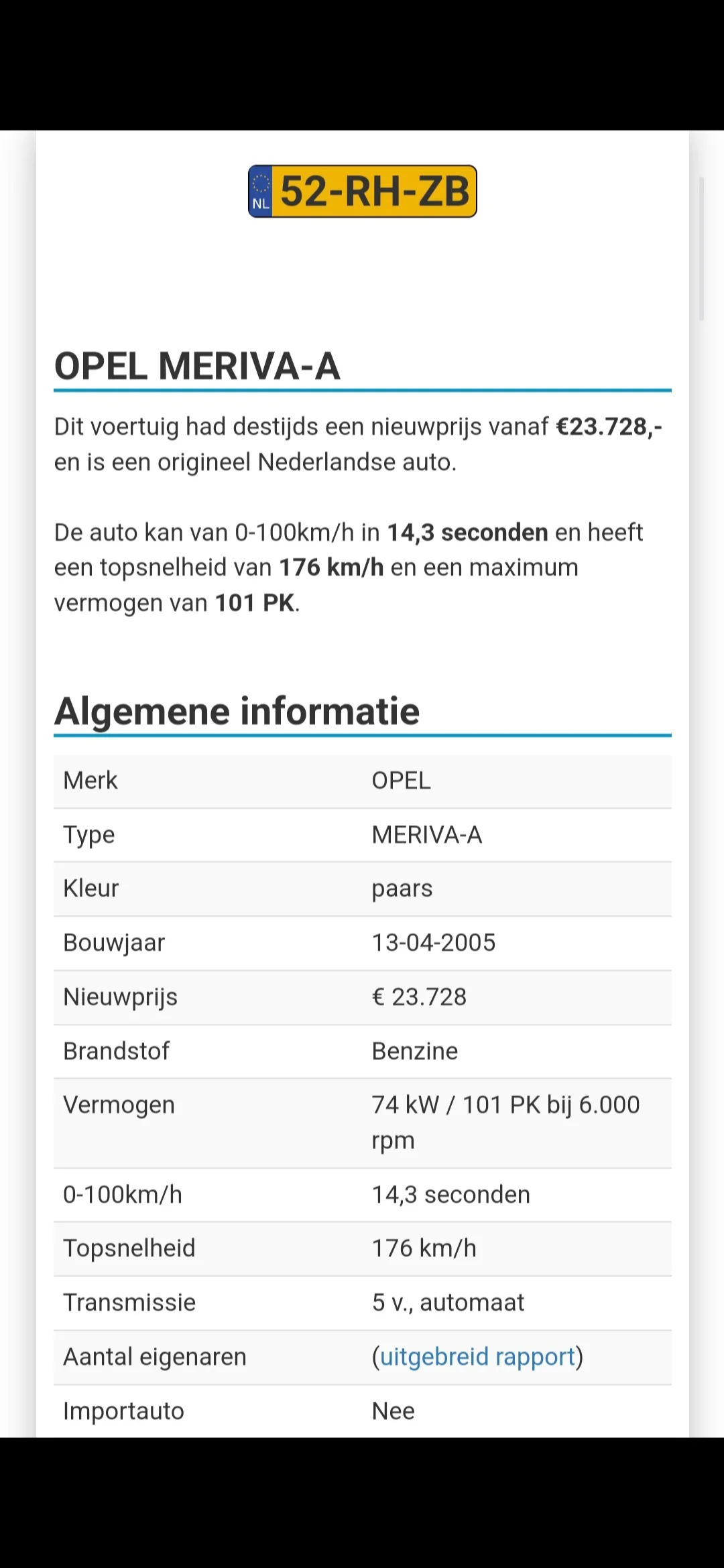Open the uitgebreid rapport link

pyautogui.click(x=477, y=1357)
